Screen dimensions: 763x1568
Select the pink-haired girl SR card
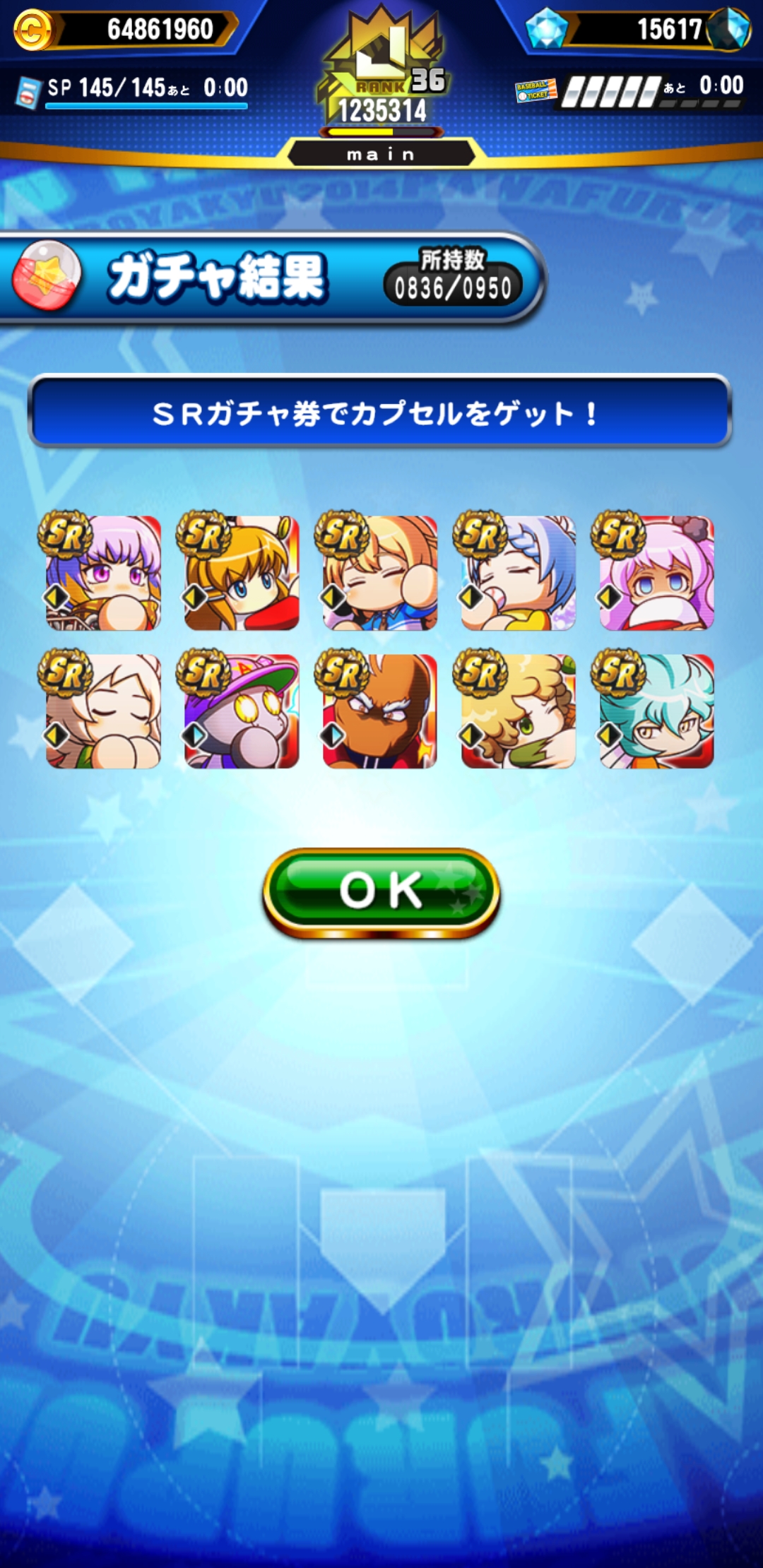(x=657, y=573)
